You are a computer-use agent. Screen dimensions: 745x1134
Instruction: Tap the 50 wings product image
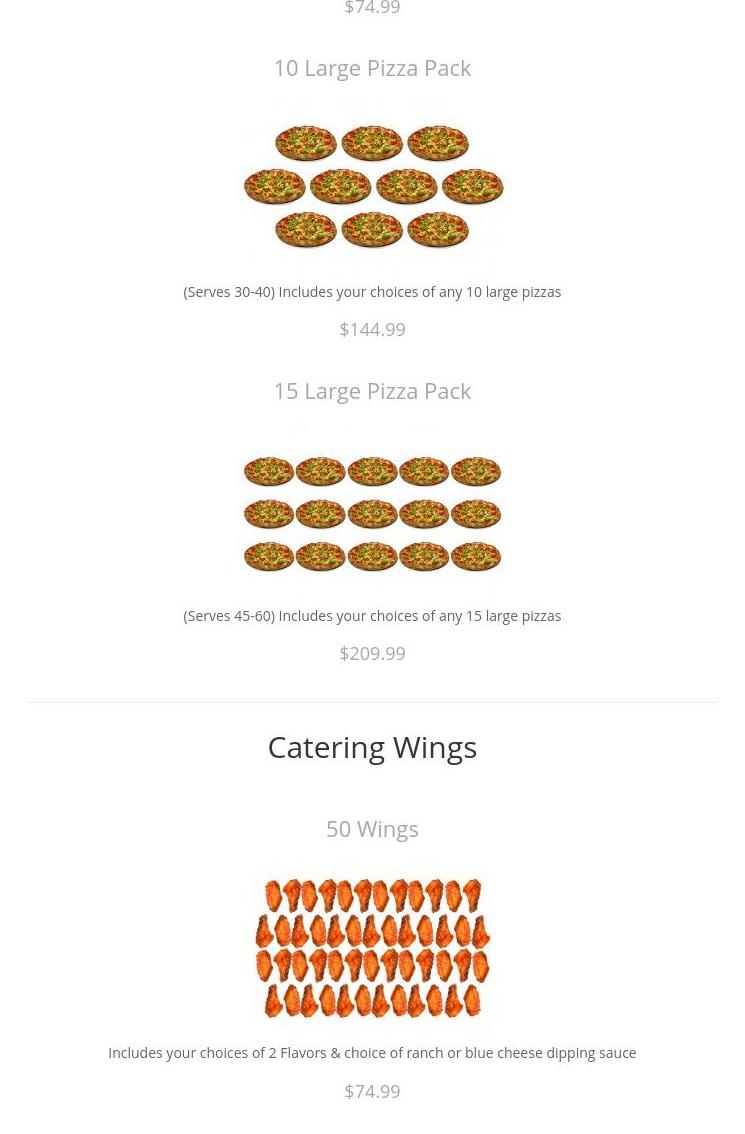tap(372, 947)
